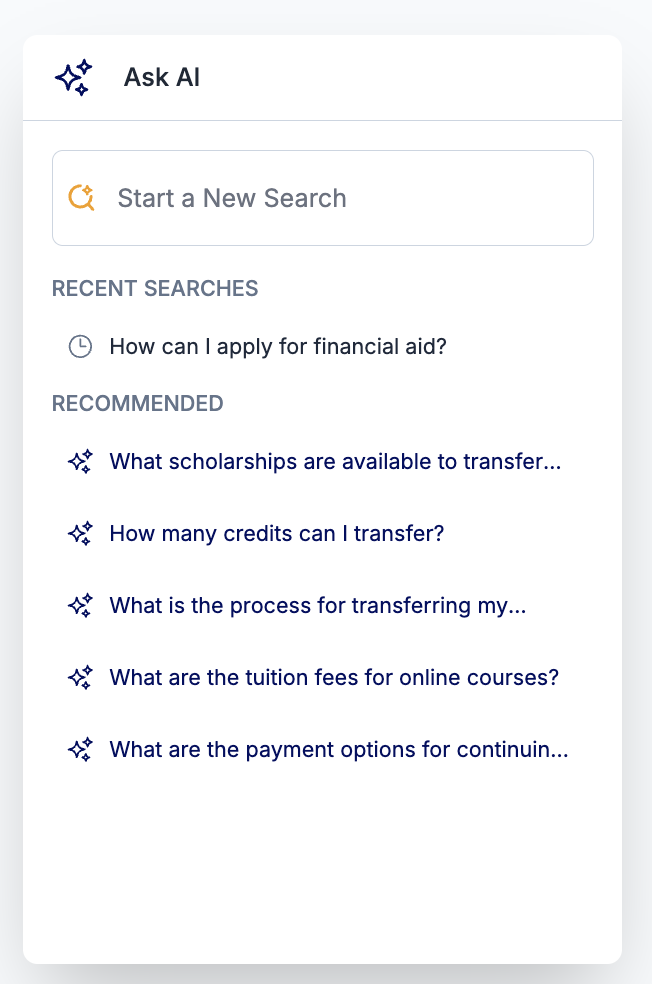The width and height of the screenshot is (652, 984).
Task: Open recent search about applying for financial aid
Action: click(x=277, y=347)
